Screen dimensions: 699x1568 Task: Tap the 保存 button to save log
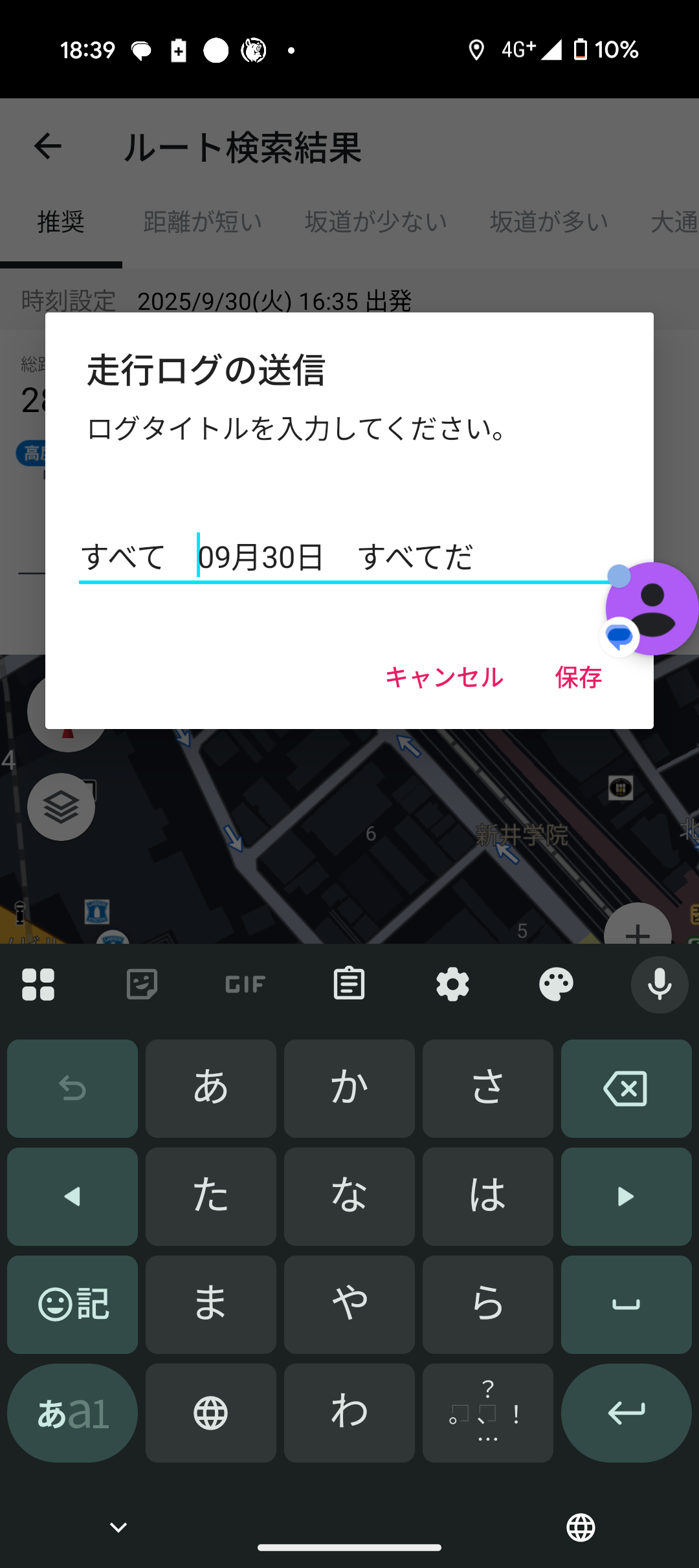point(578,677)
